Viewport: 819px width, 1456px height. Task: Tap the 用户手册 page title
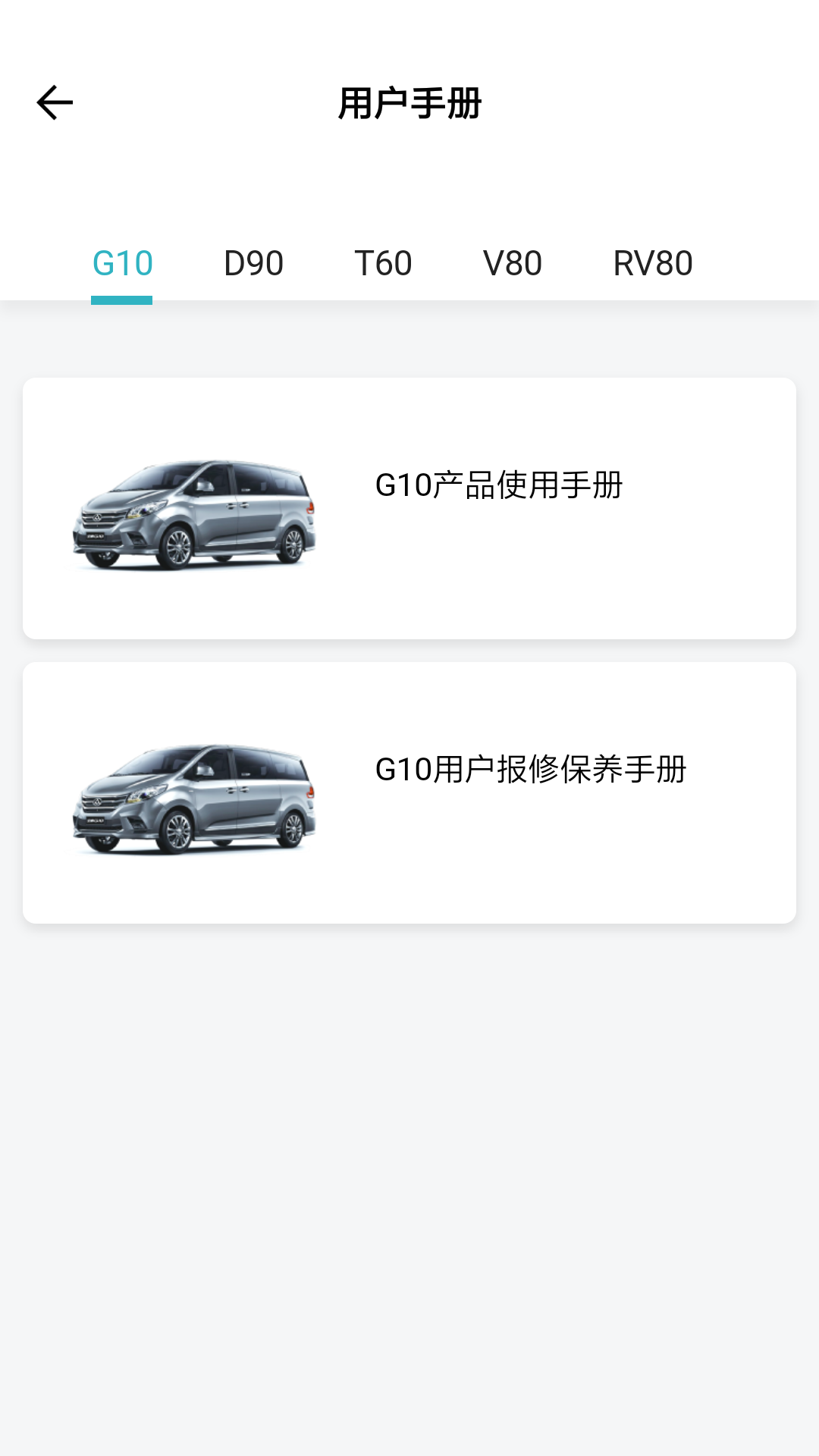409,102
